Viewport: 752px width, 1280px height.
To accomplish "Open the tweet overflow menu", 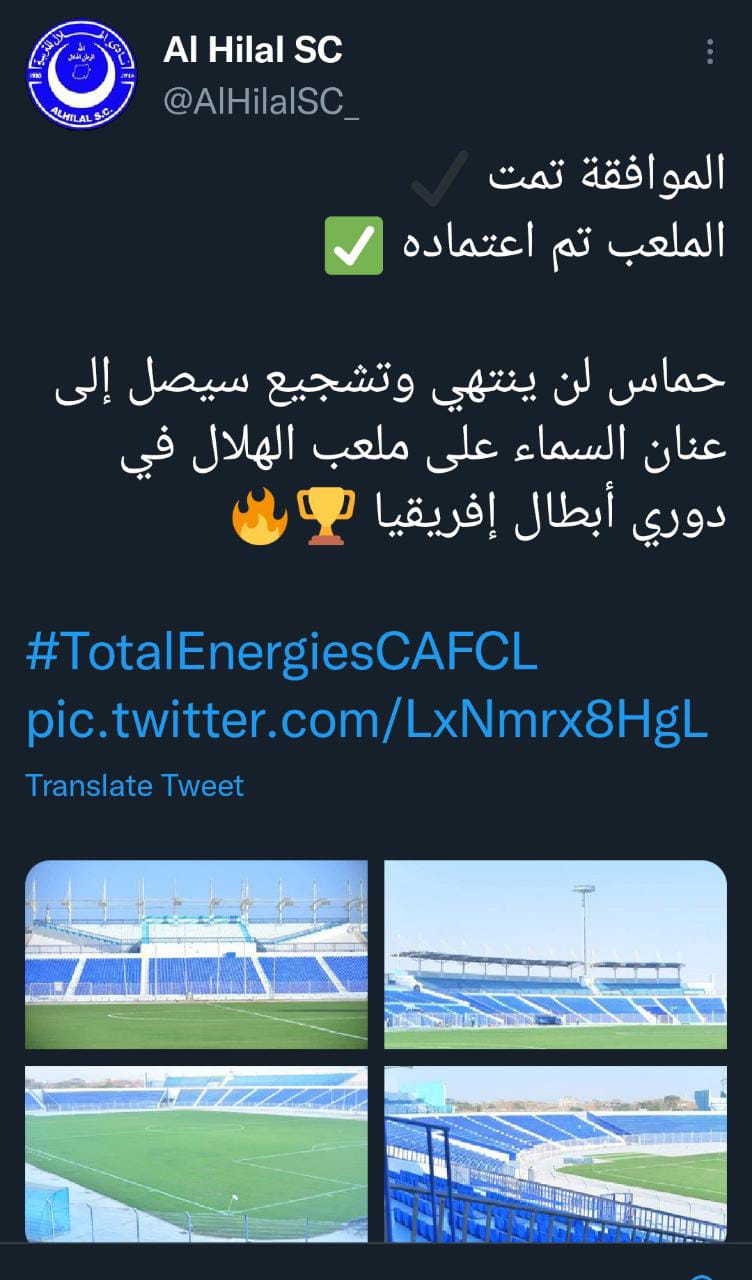I will coord(709,52).
